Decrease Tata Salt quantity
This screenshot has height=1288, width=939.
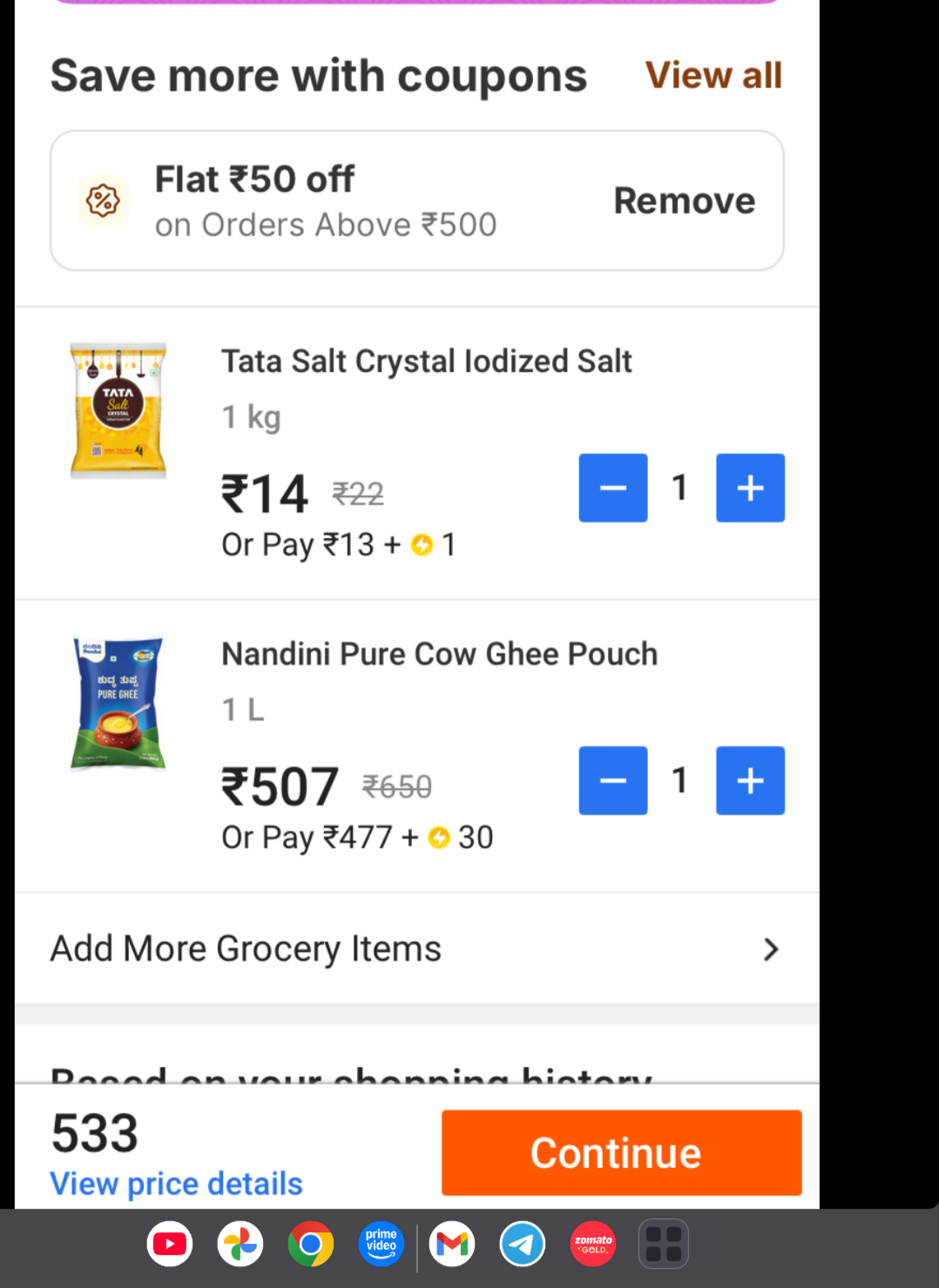[x=612, y=488]
